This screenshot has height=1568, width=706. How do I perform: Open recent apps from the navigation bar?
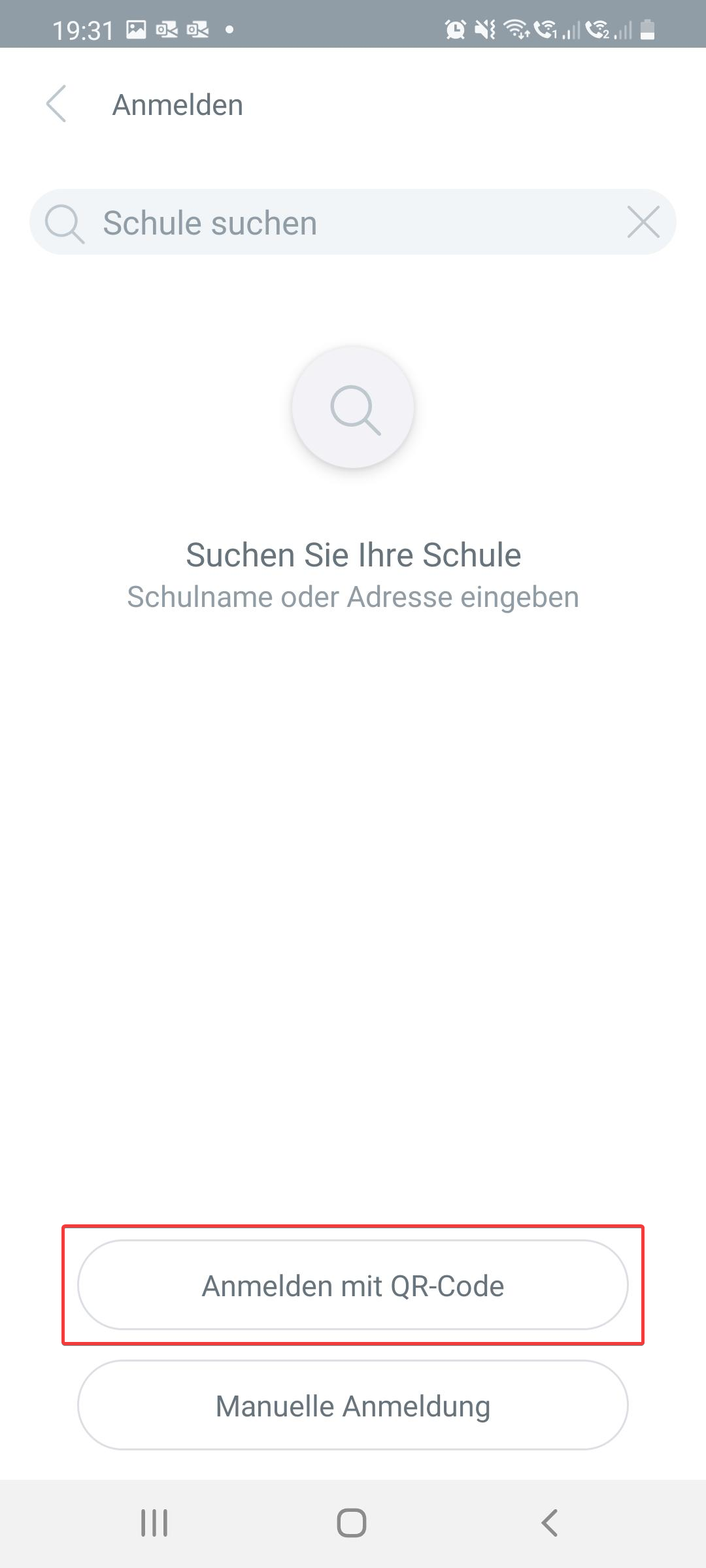[x=154, y=1523]
